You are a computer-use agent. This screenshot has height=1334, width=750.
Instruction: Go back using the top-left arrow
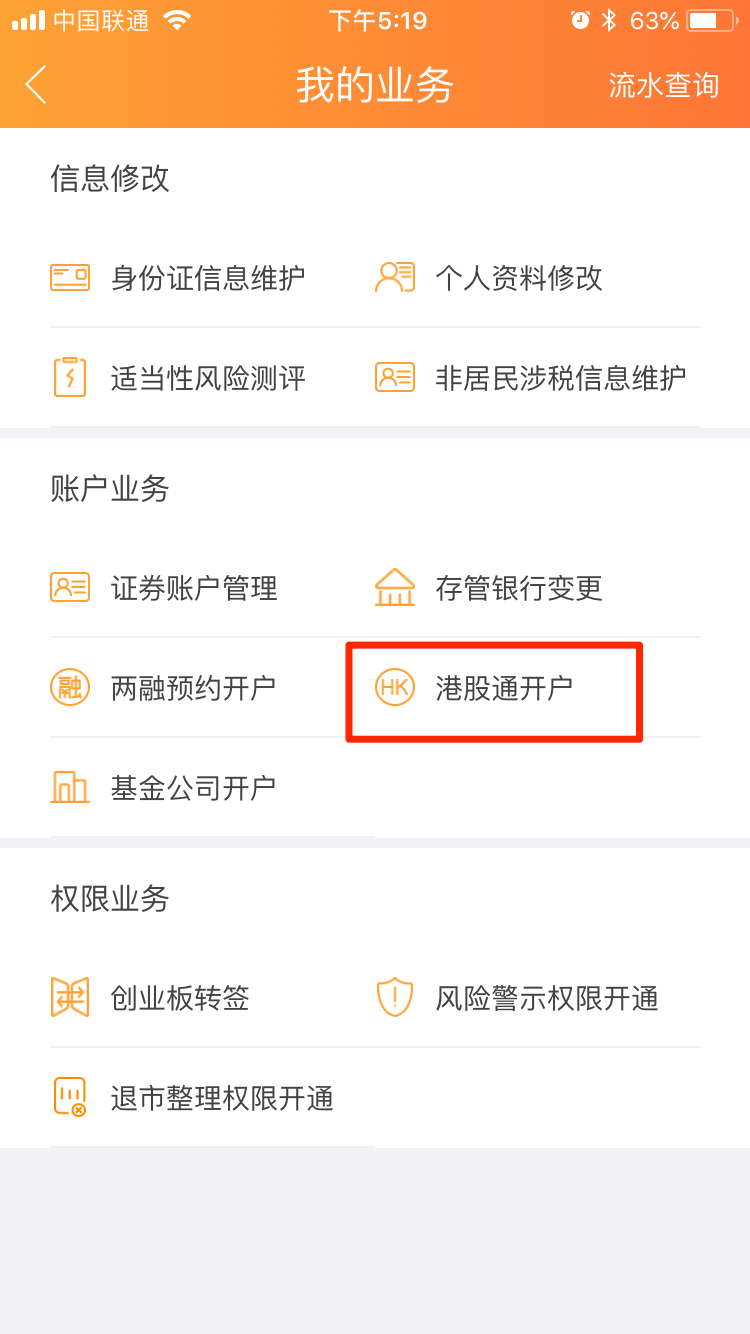point(36,85)
